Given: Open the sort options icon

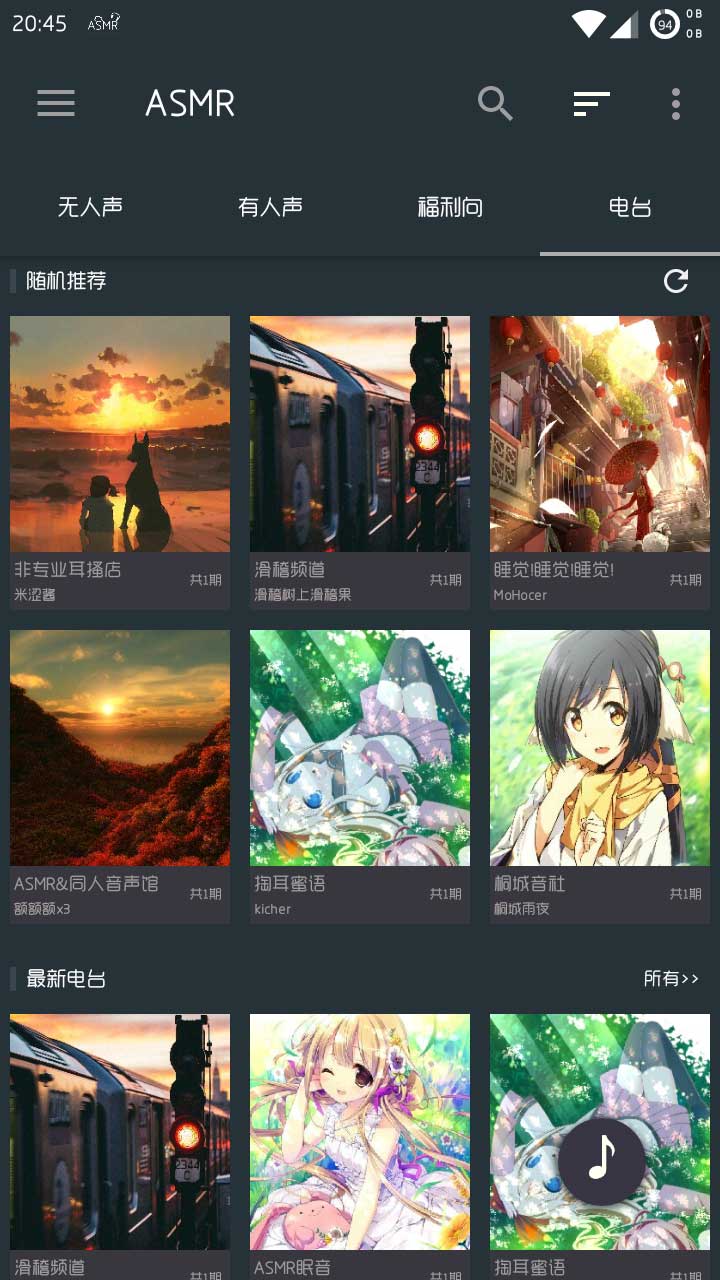Looking at the screenshot, I should 591,103.
